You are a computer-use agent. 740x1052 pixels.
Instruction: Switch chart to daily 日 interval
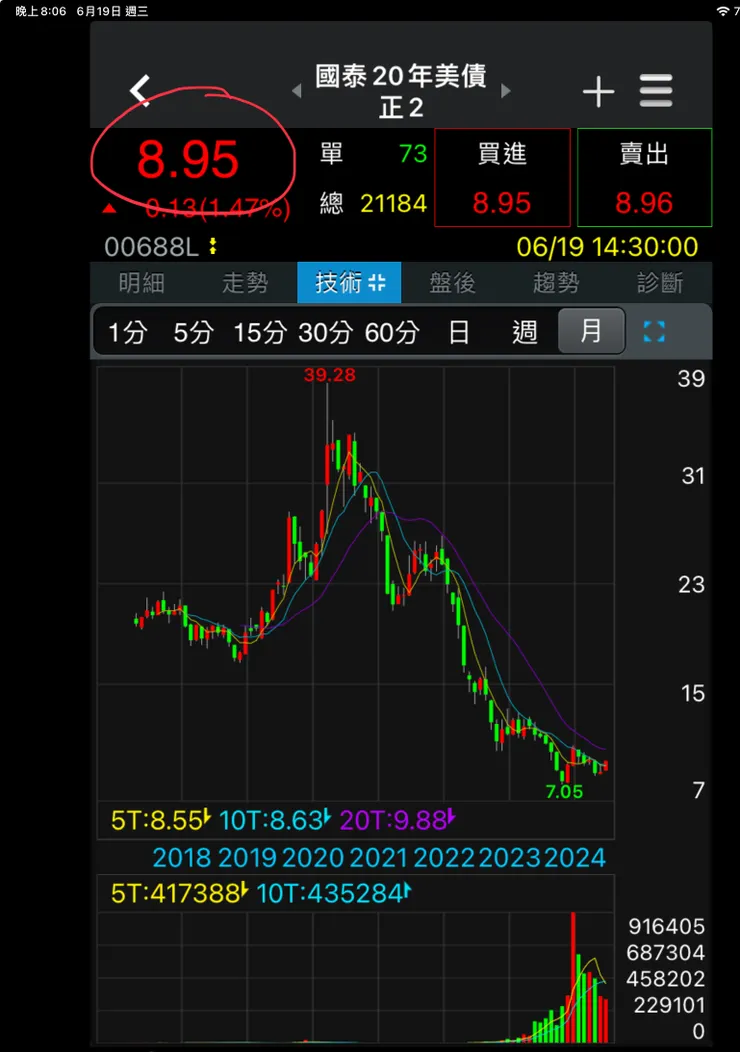coord(459,332)
